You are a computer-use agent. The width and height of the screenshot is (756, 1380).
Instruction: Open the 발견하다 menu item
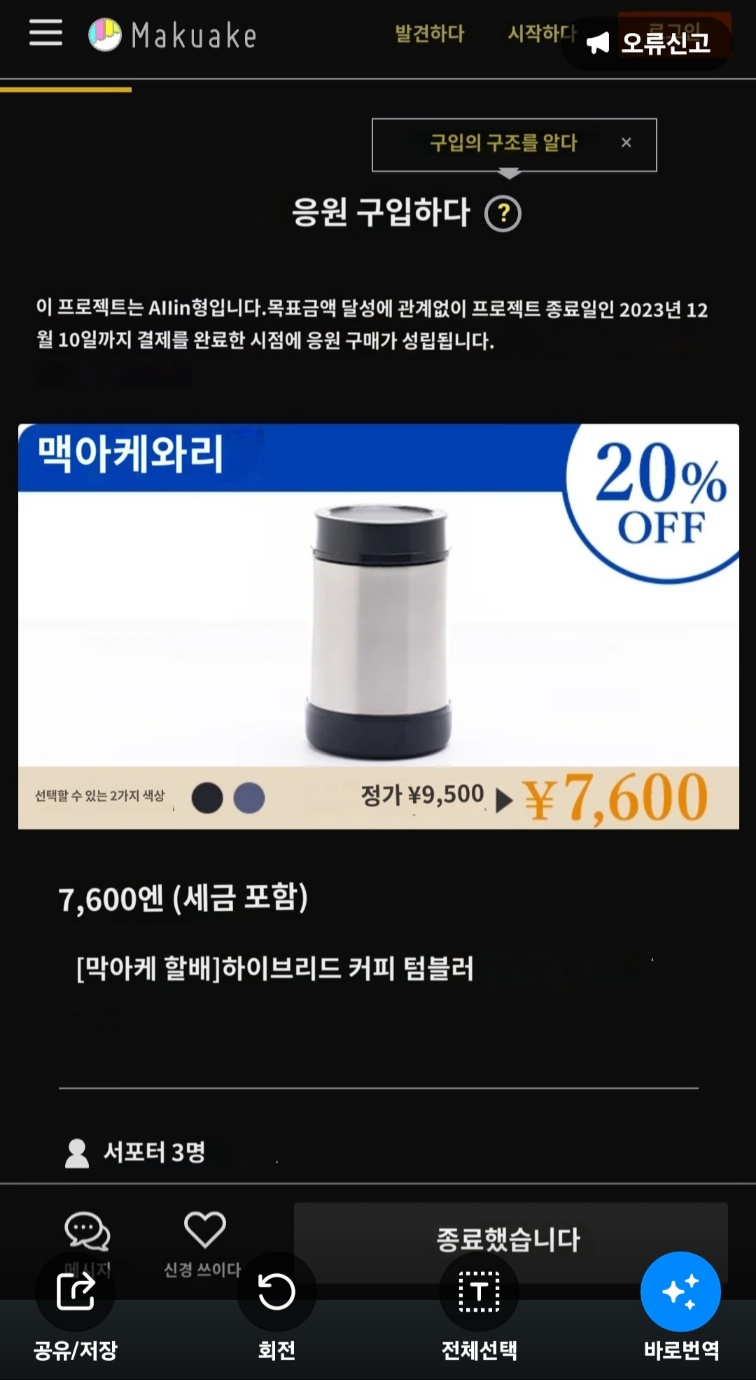(x=429, y=33)
